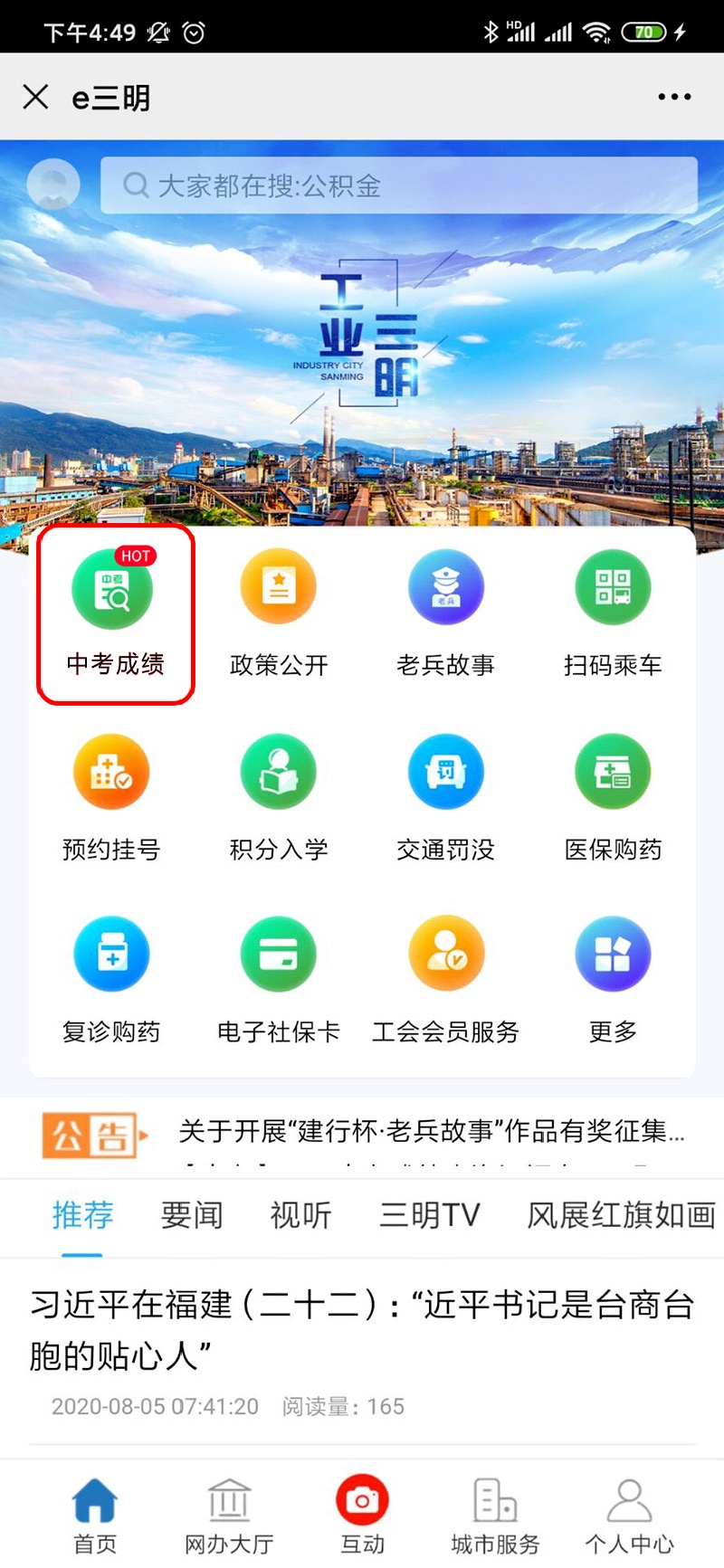Open the article 习近平在福建（二十二）
The image size is (724, 1568).
362,1329
